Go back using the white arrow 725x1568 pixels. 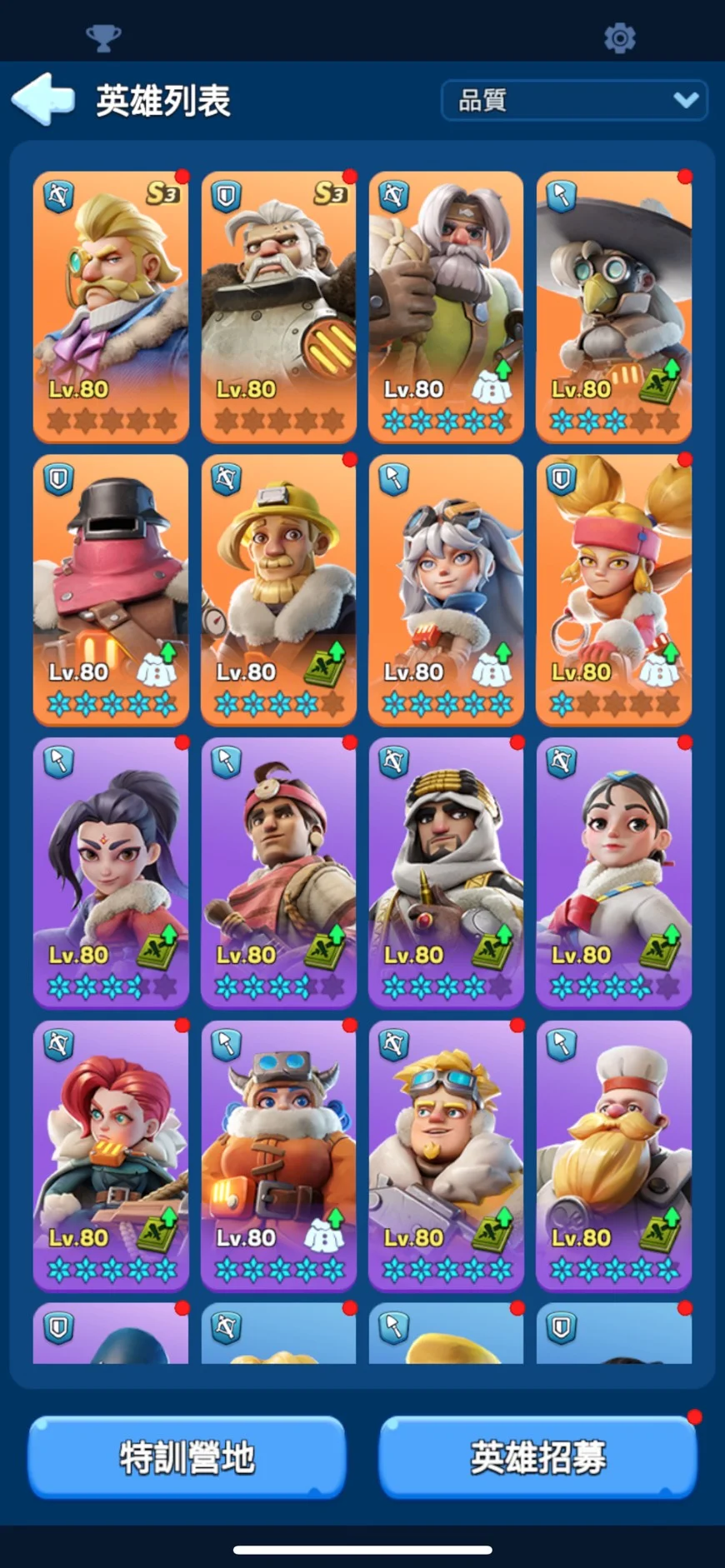pyautogui.click(x=43, y=99)
